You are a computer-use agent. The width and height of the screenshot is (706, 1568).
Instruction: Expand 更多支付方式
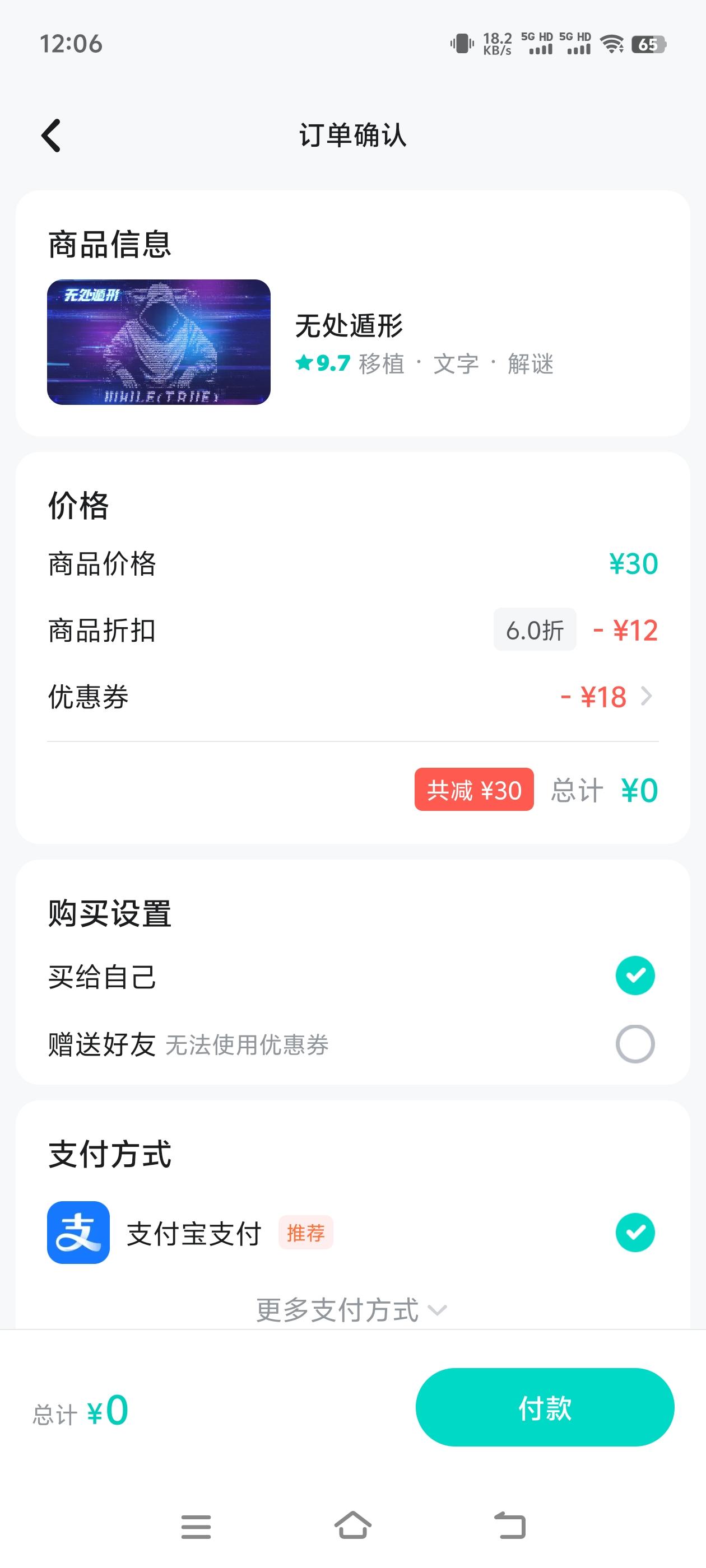click(x=351, y=1309)
